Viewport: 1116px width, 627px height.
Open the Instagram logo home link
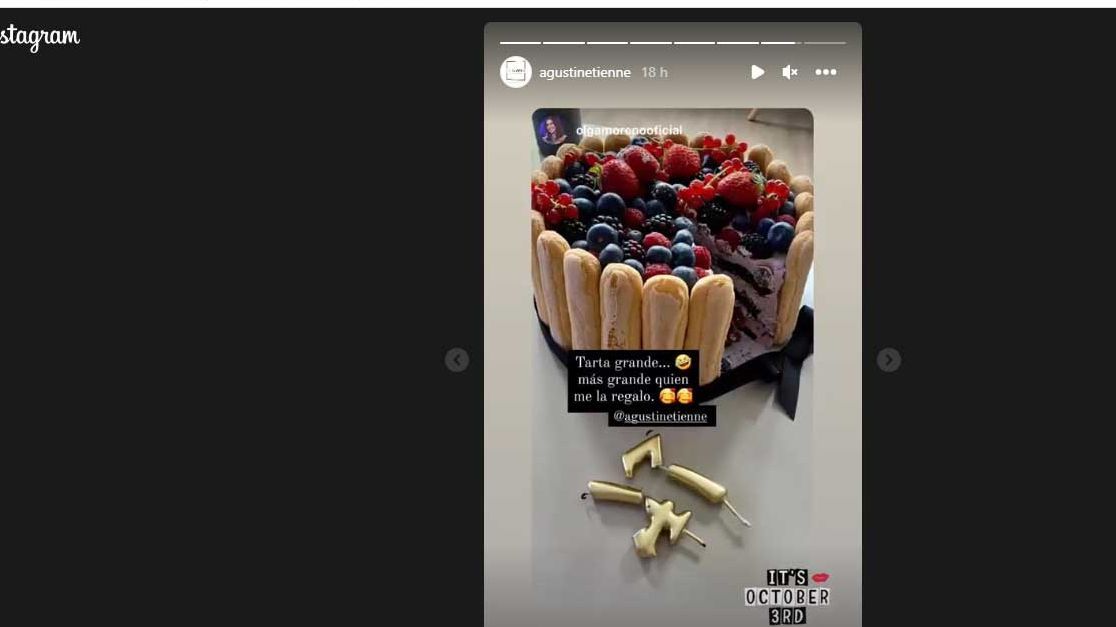pos(39,38)
